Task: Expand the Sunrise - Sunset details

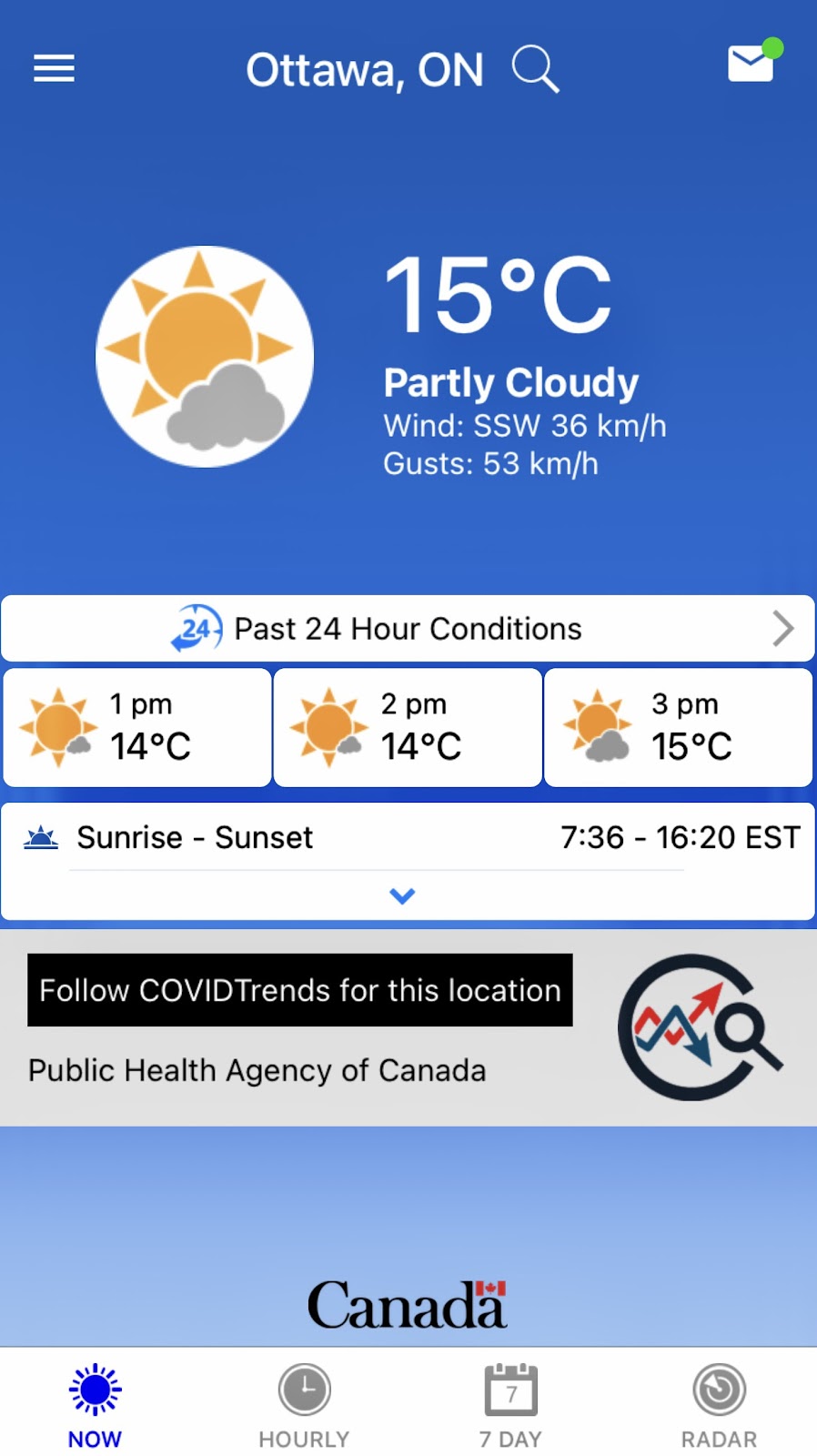Action: [402, 895]
